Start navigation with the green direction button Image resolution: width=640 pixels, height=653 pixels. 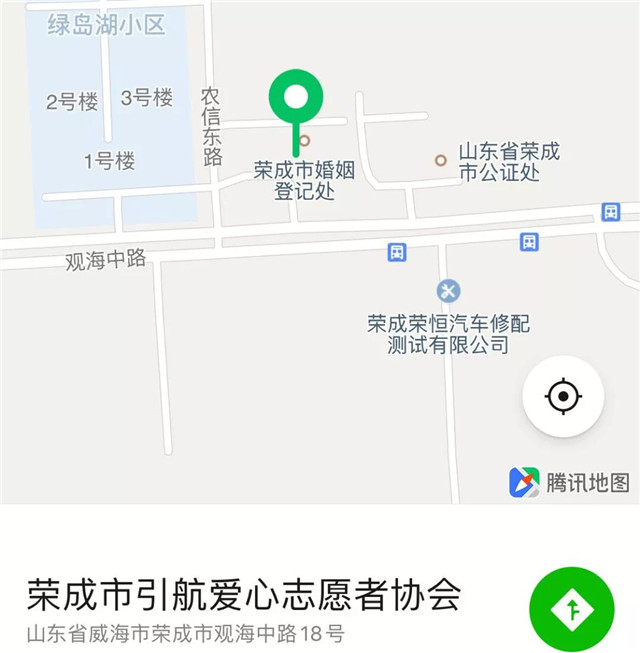pyautogui.click(x=574, y=608)
